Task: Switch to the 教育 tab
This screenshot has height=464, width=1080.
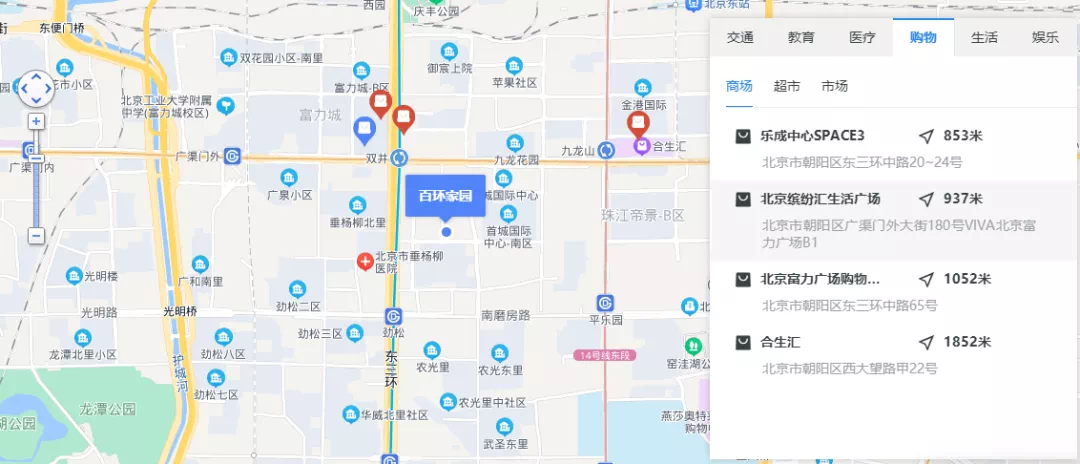Action: pyautogui.click(x=801, y=38)
